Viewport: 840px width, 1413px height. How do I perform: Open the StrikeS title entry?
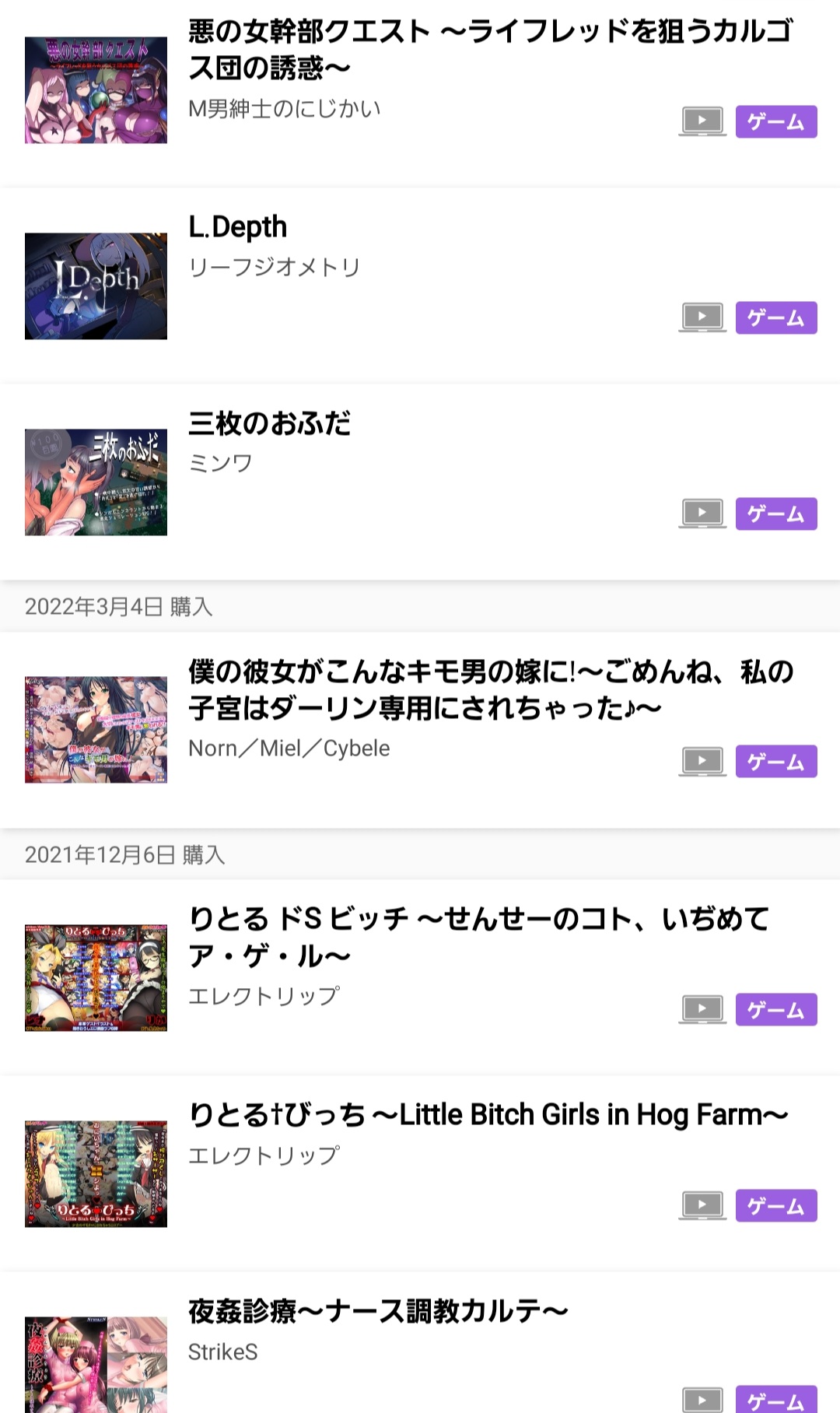coord(378,1312)
